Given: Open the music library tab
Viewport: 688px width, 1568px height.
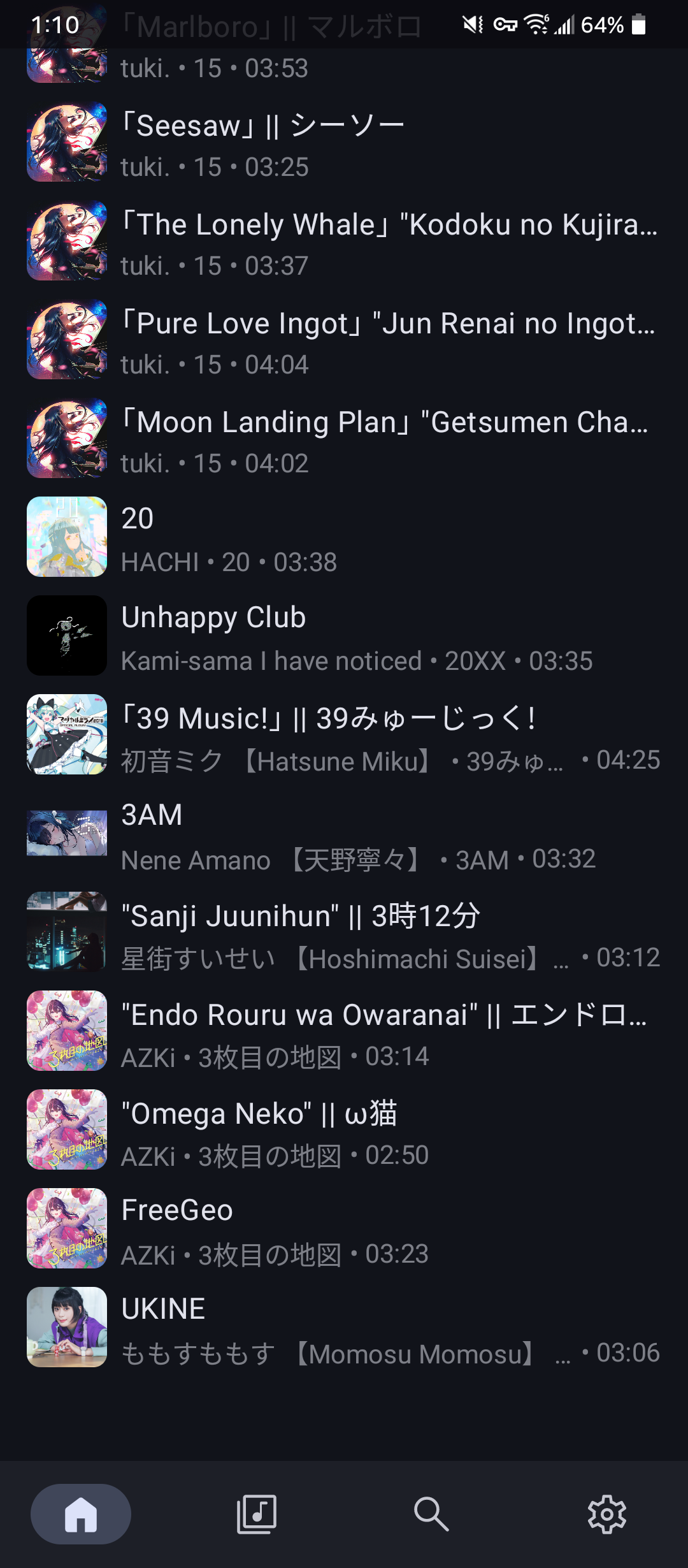Looking at the screenshot, I should (257, 1514).
